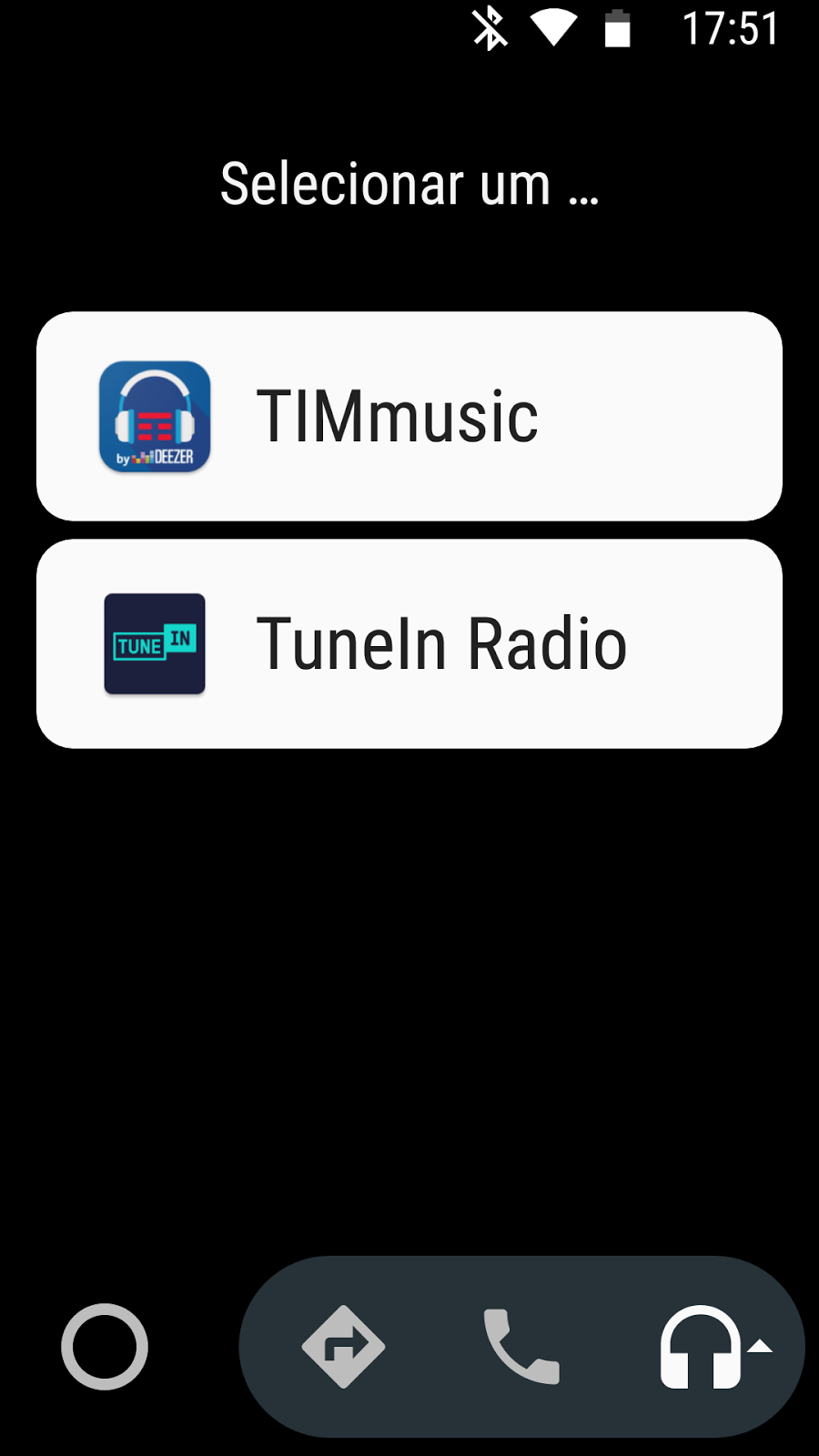Tap the headphones media icon
The width and height of the screenshot is (819, 1456).
(703, 1347)
